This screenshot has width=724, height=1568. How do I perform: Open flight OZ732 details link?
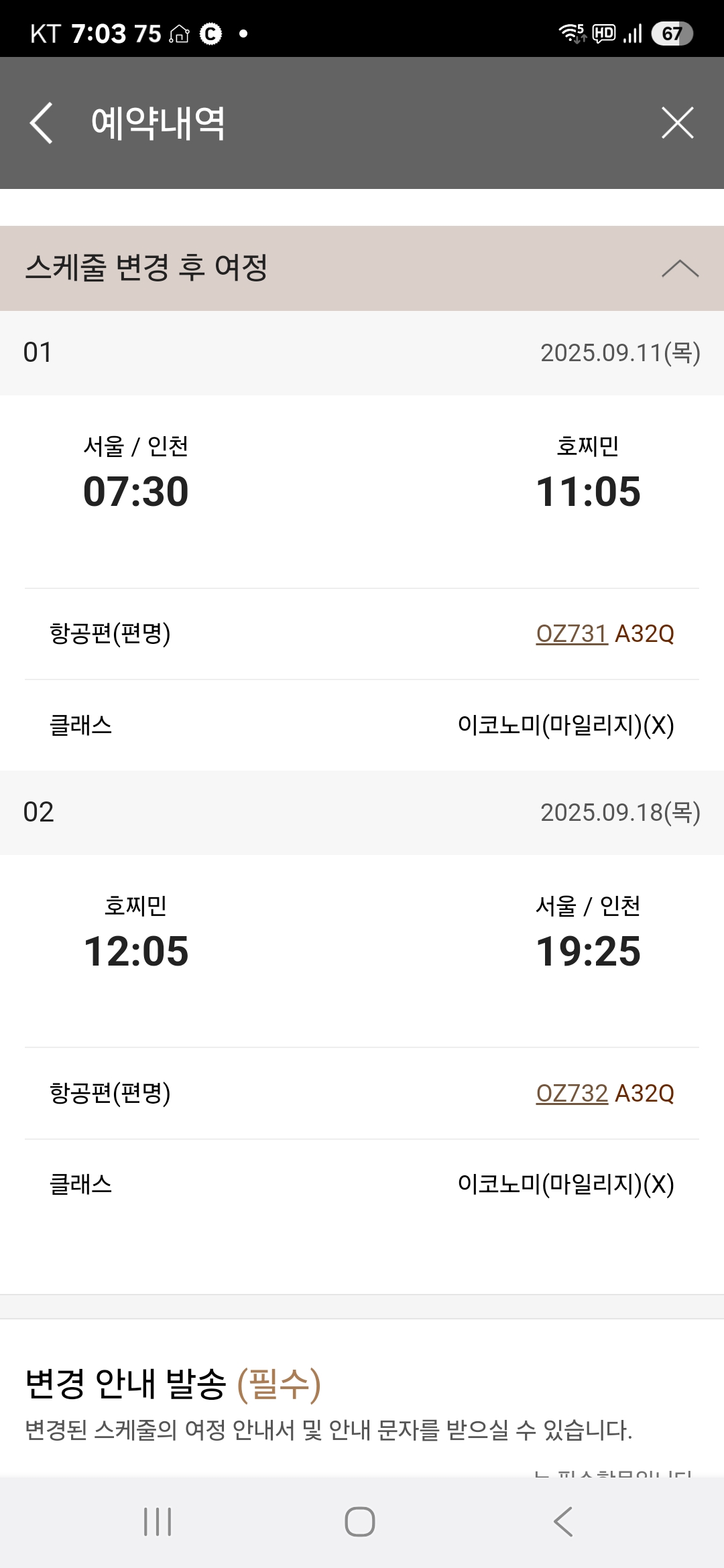[x=571, y=1093]
